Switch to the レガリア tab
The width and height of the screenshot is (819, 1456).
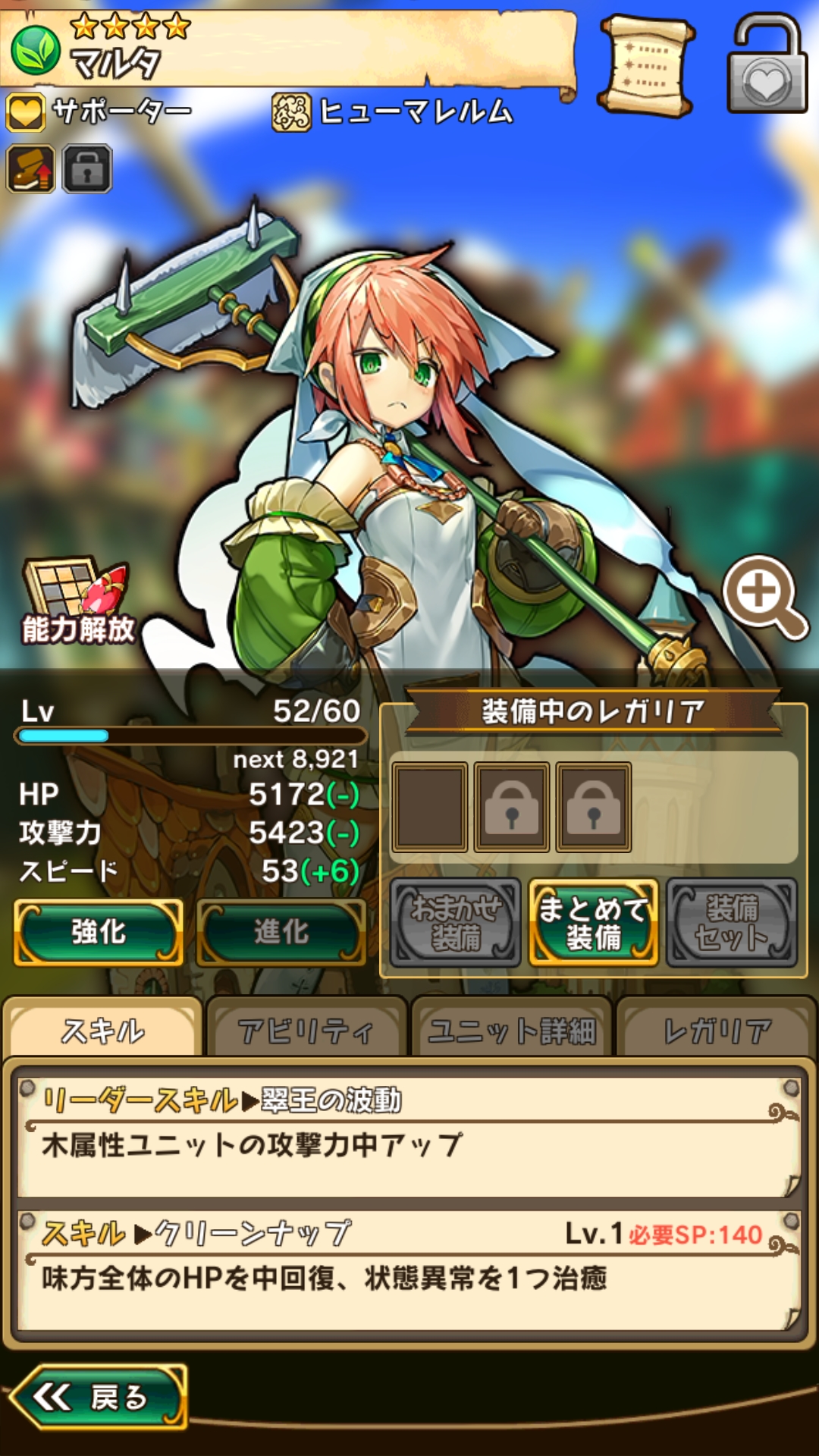[x=716, y=1031]
